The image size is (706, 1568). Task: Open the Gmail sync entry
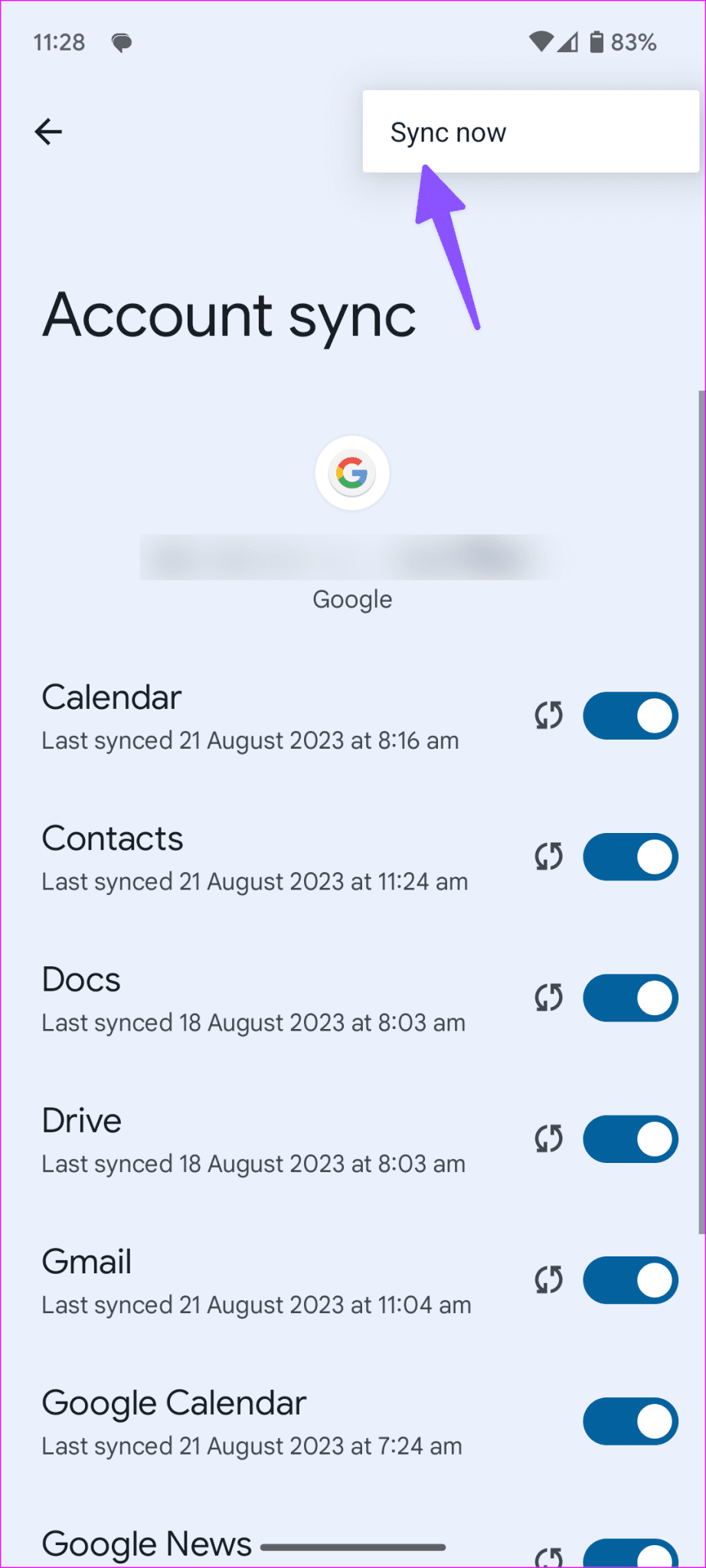tap(230, 1279)
